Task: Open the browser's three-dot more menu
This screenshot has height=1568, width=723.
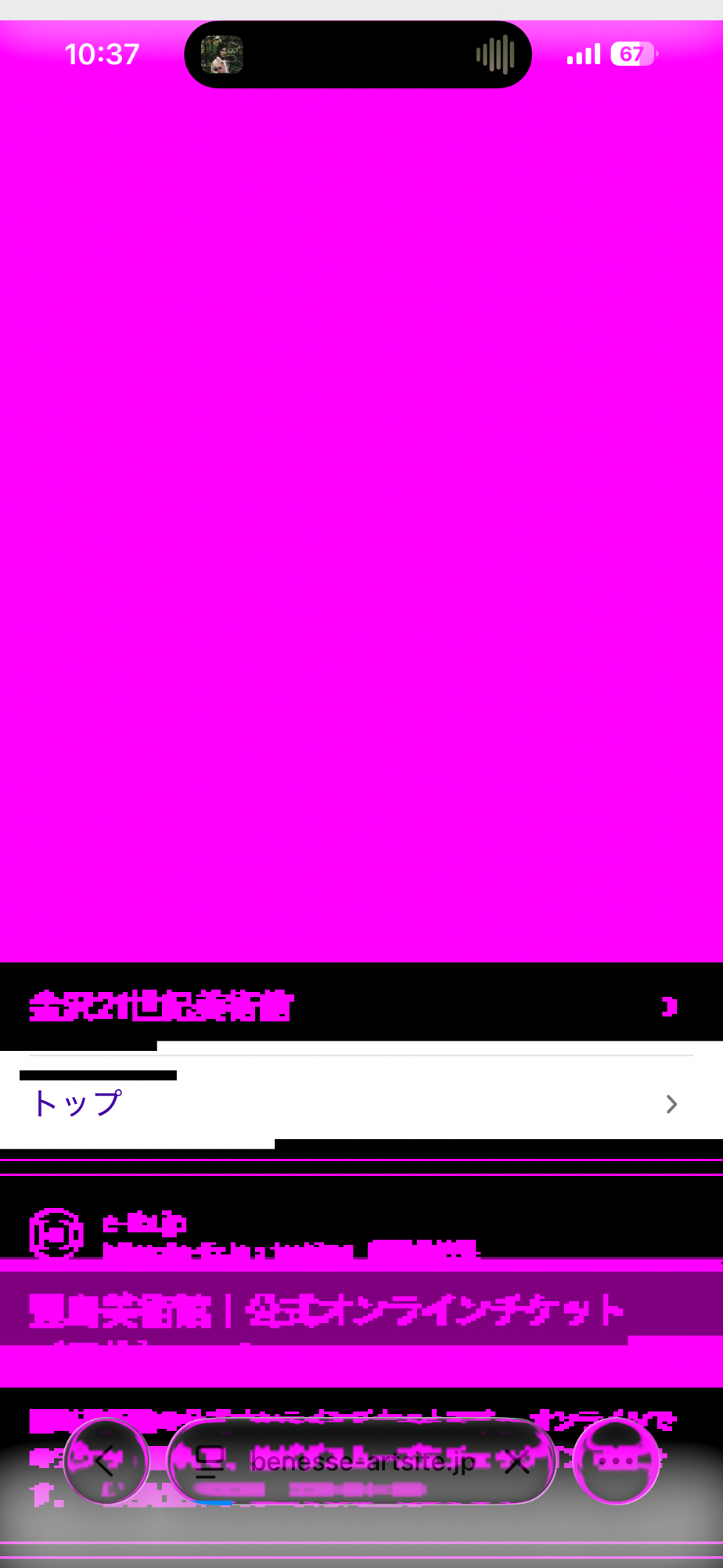Action: (x=616, y=1461)
